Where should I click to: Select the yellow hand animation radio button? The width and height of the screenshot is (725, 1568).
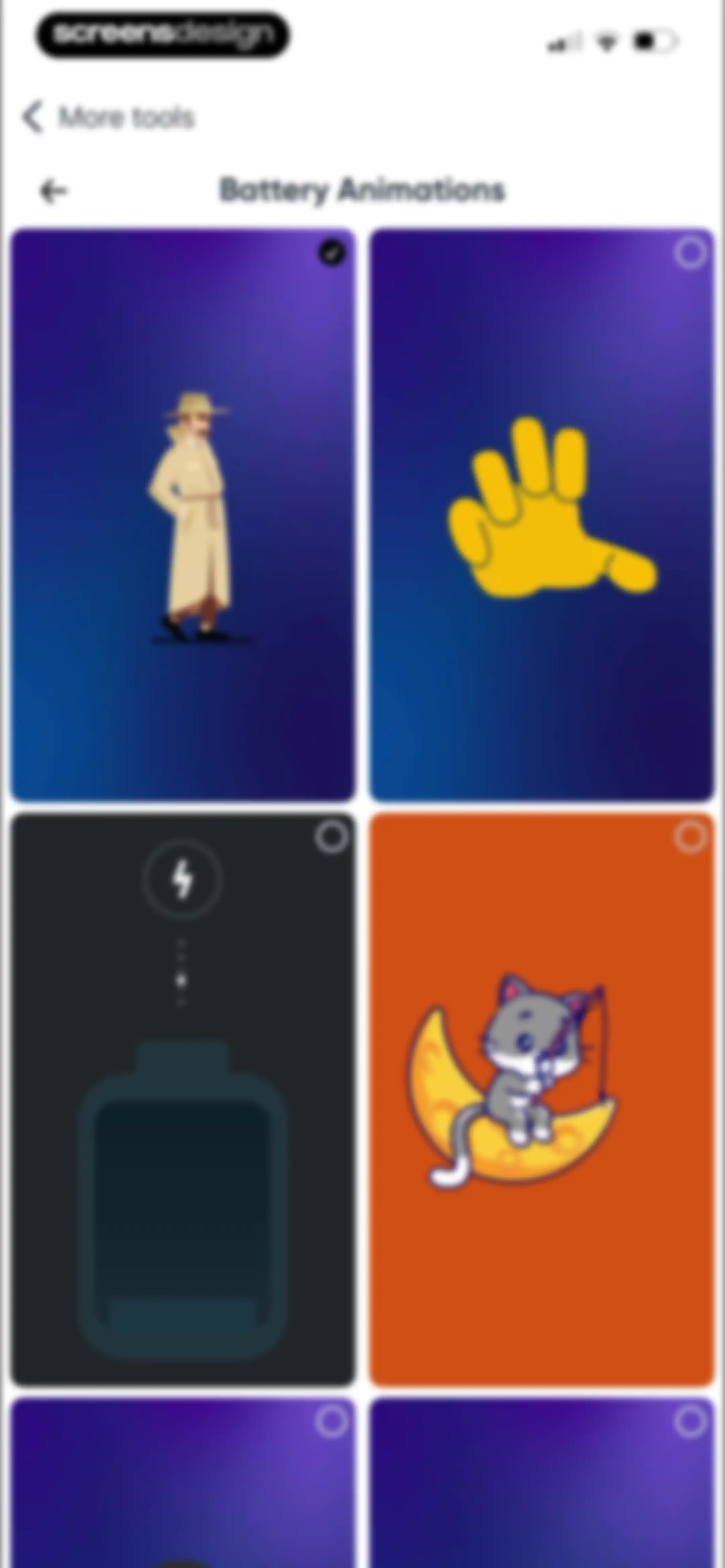click(690, 252)
